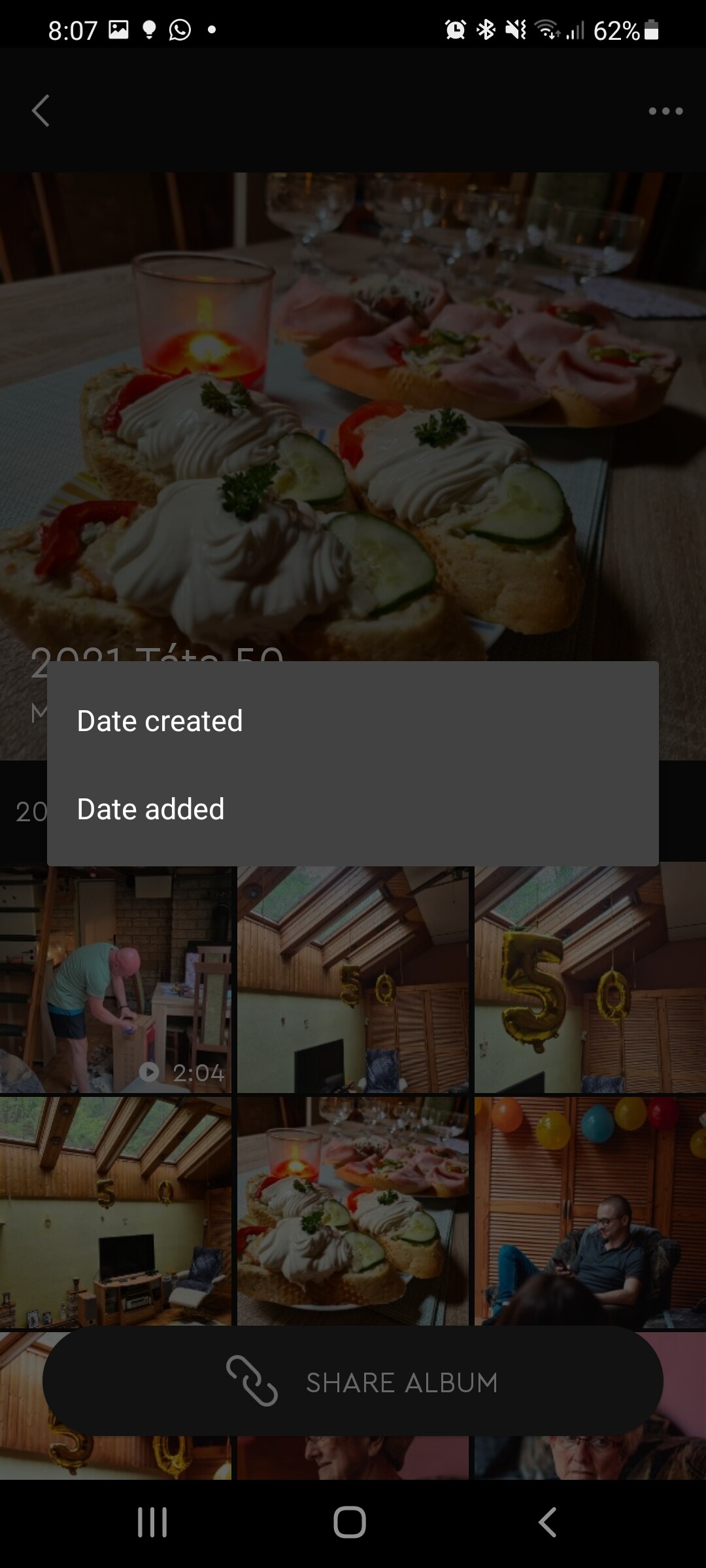Select Date created sort option
This screenshot has width=706, height=1568.
[x=160, y=721]
